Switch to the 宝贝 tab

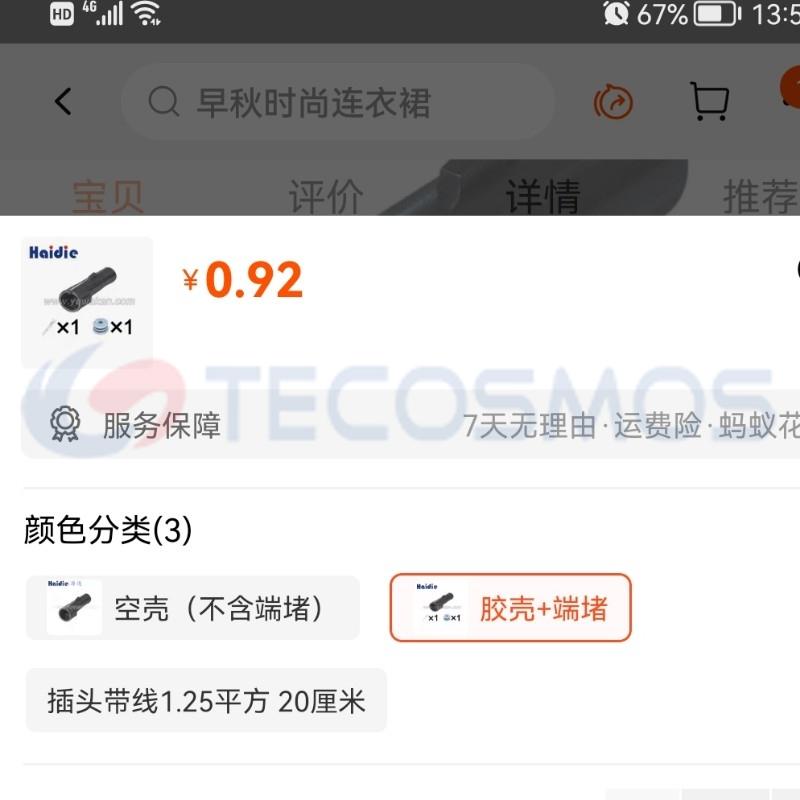click(x=107, y=195)
